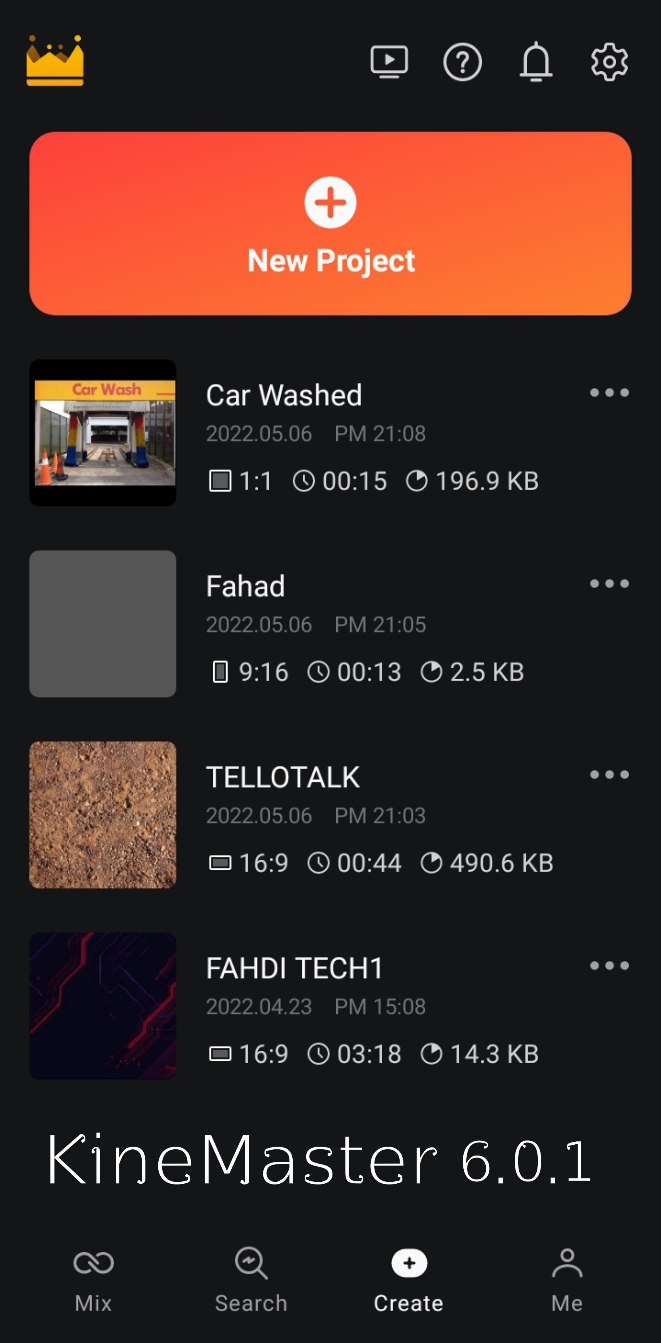The image size is (661, 1343).
Task: Show more options for FAHDI TECH1
Action: click(609, 966)
